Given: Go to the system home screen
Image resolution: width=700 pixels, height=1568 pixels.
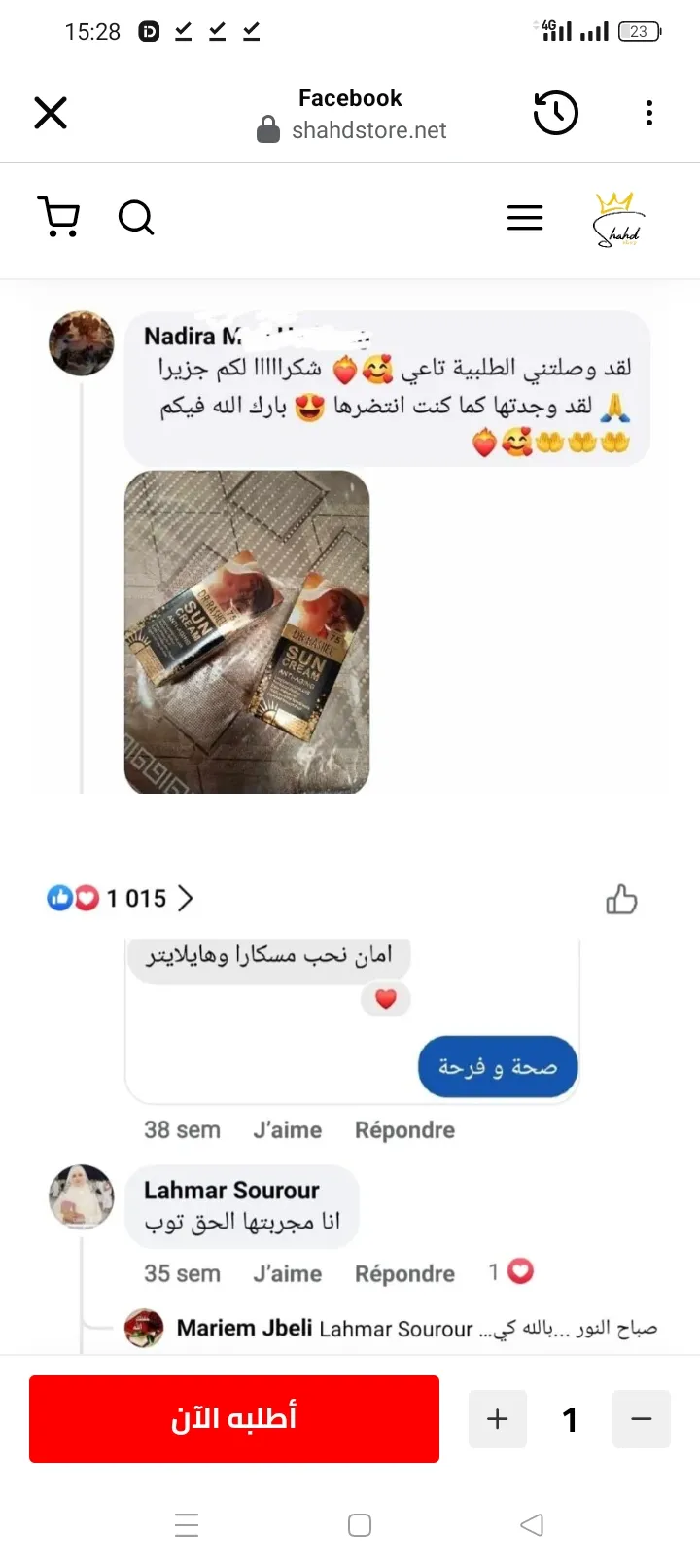Looking at the screenshot, I should [360, 1525].
